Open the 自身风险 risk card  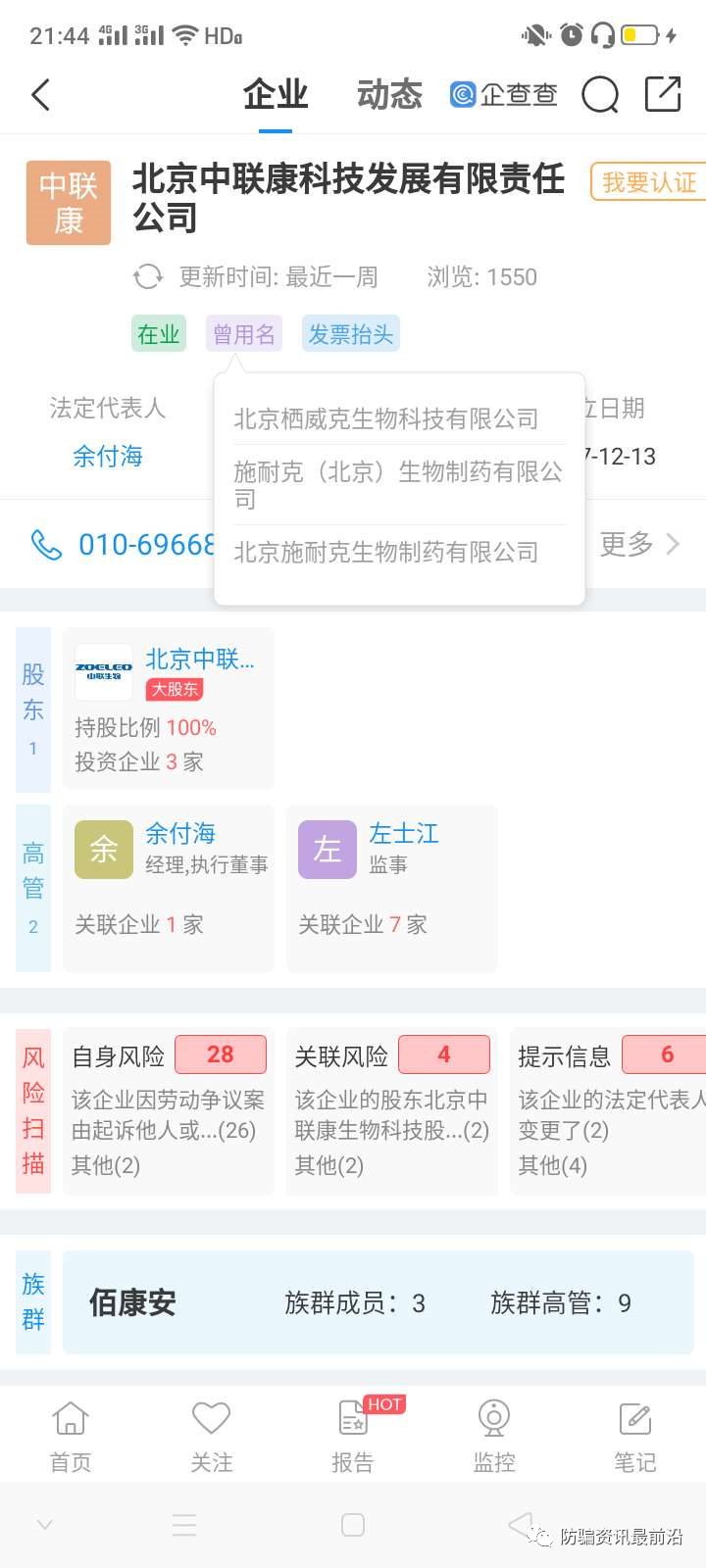pos(169,1110)
